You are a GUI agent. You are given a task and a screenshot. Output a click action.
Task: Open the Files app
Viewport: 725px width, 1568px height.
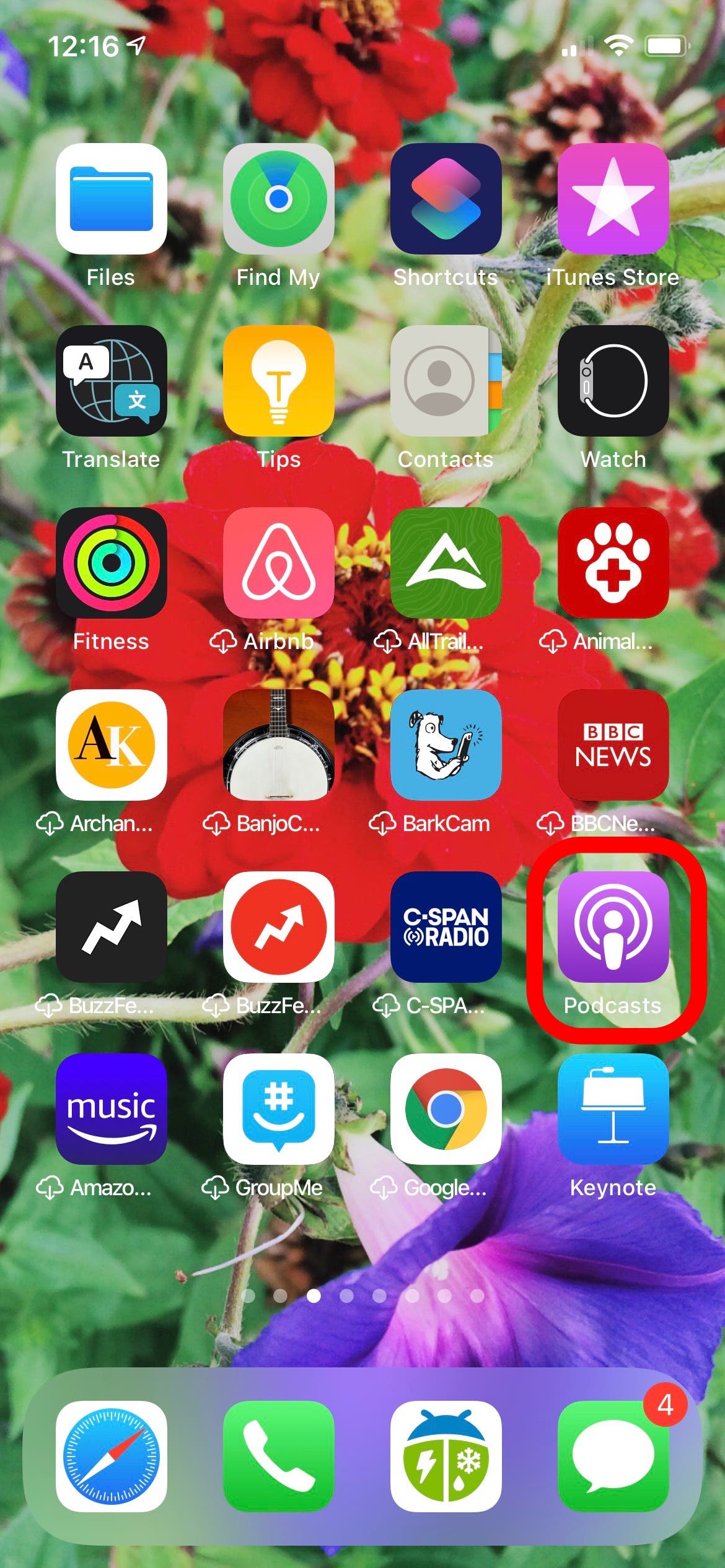click(x=112, y=199)
